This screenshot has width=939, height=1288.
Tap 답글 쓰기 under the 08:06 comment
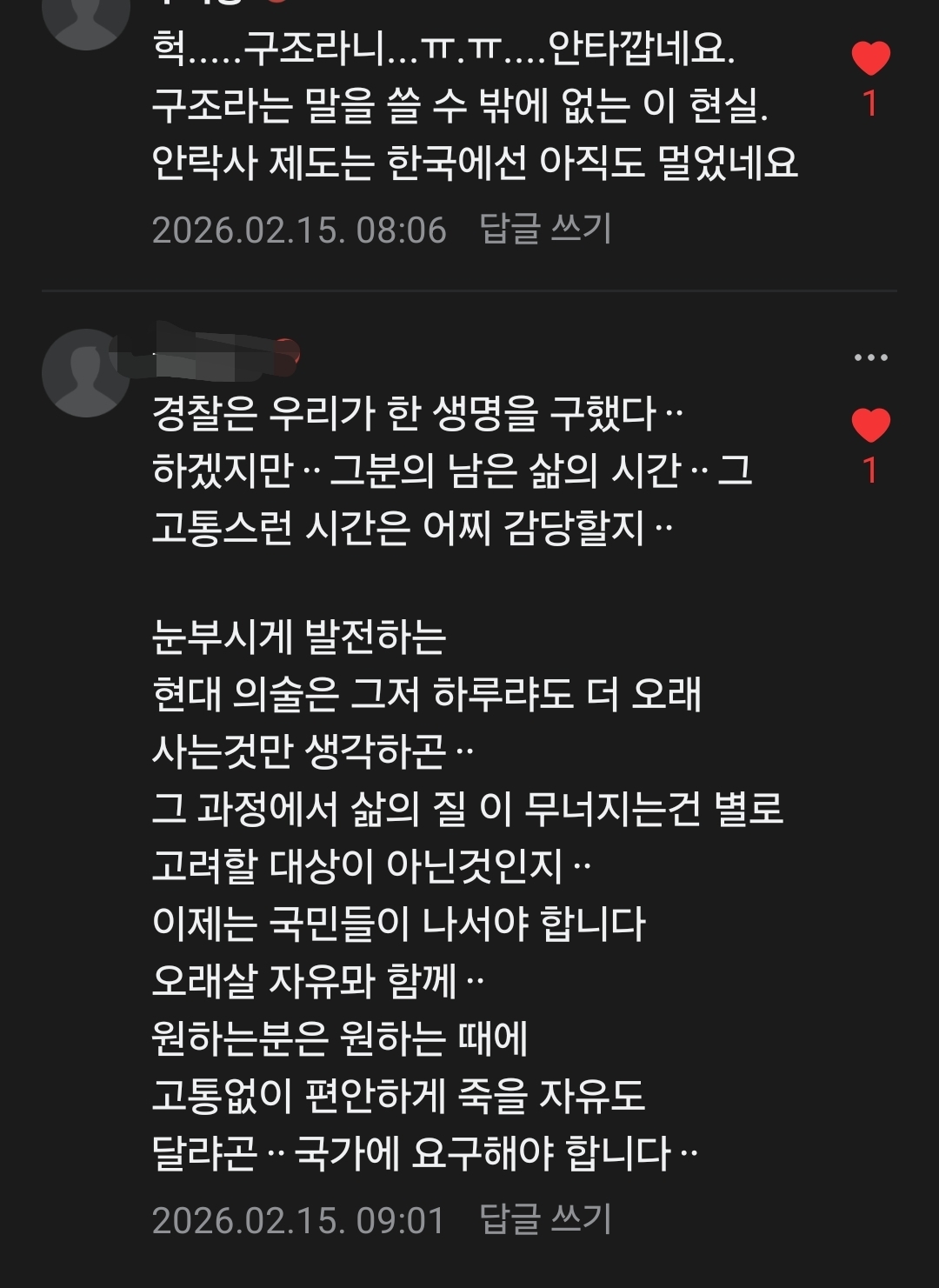[x=545, y=230]
